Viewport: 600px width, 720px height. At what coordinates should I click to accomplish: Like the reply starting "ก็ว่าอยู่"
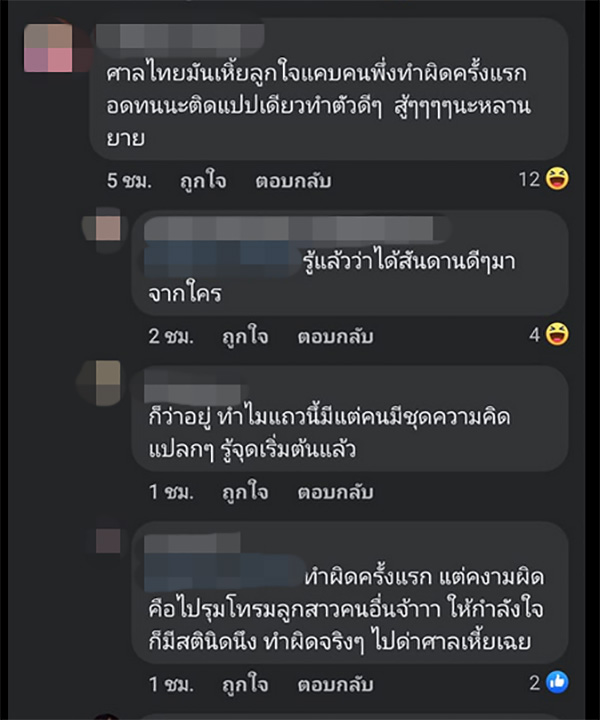245,492
